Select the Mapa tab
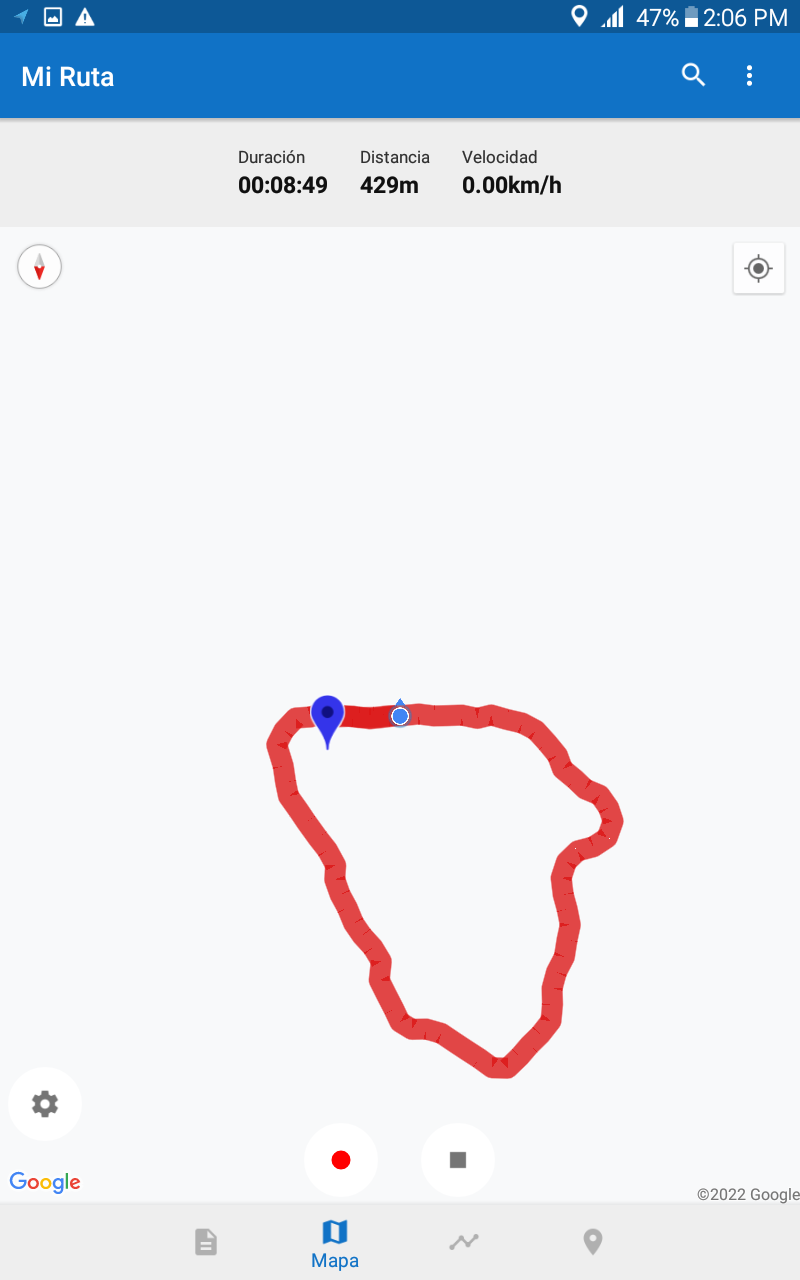Viewport: 800px width, 1280px height. pyautogui.click(x=335, y=1242)
